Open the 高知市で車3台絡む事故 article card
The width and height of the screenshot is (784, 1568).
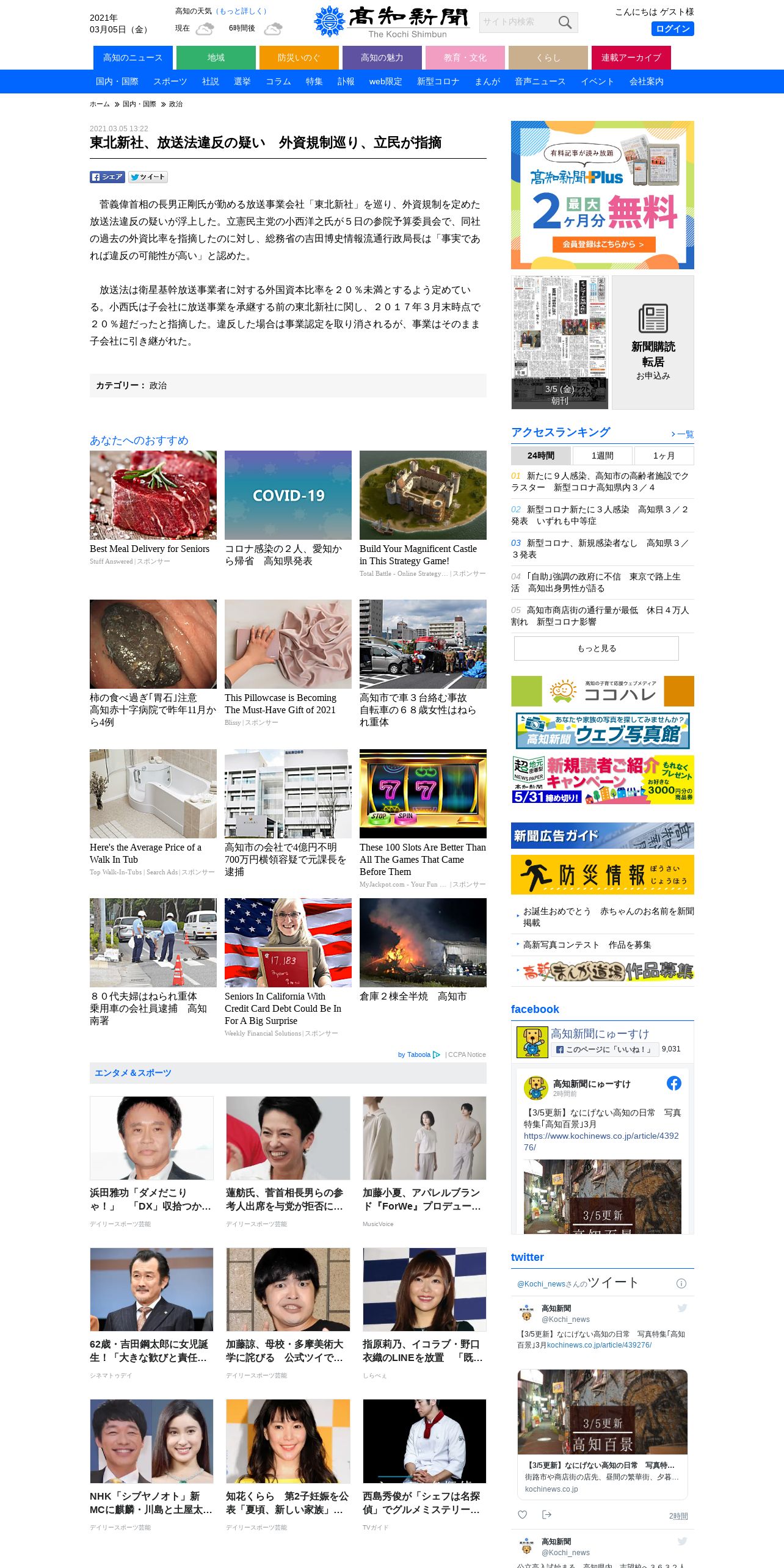(423, 664)
